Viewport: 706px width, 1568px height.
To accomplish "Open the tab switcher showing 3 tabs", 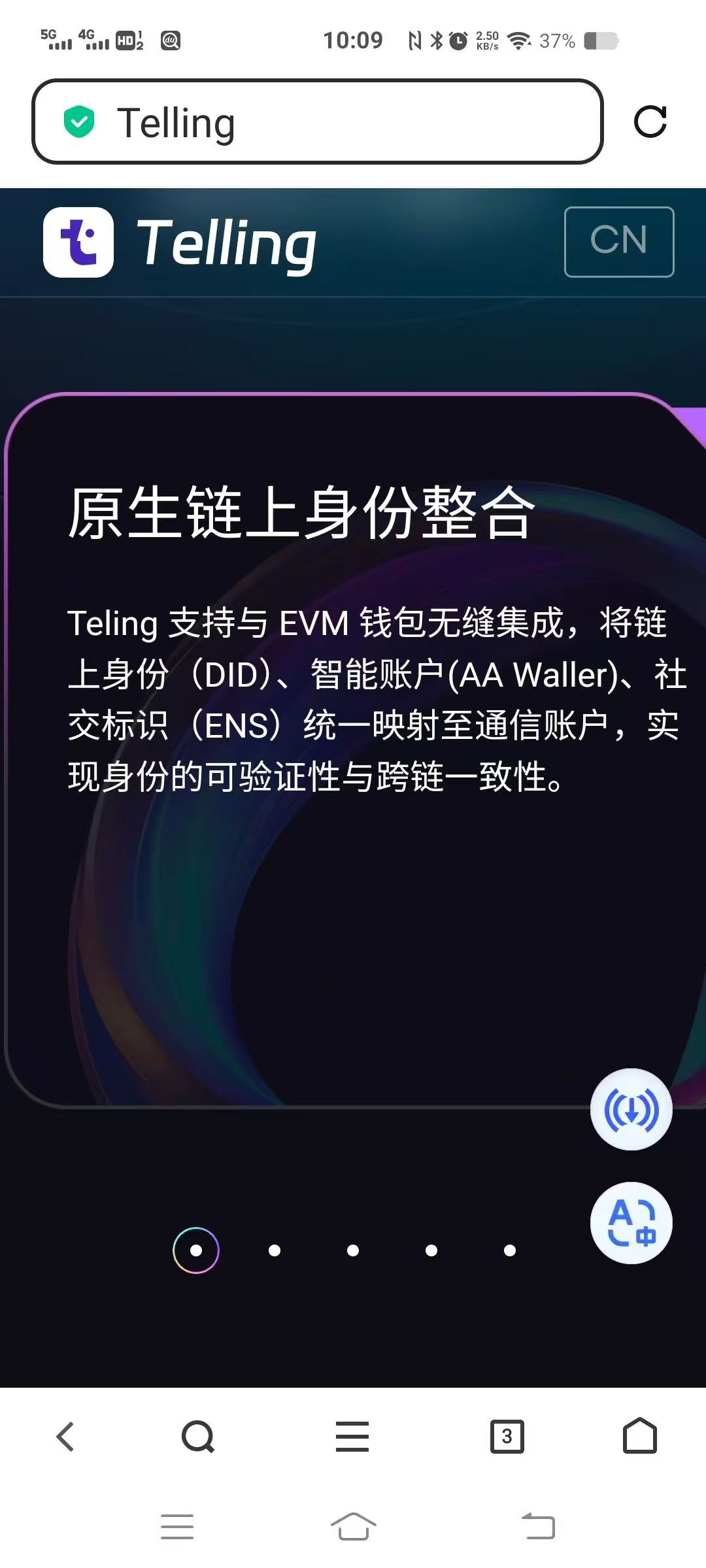I will pyautogui.click(x=507, y=1437).
